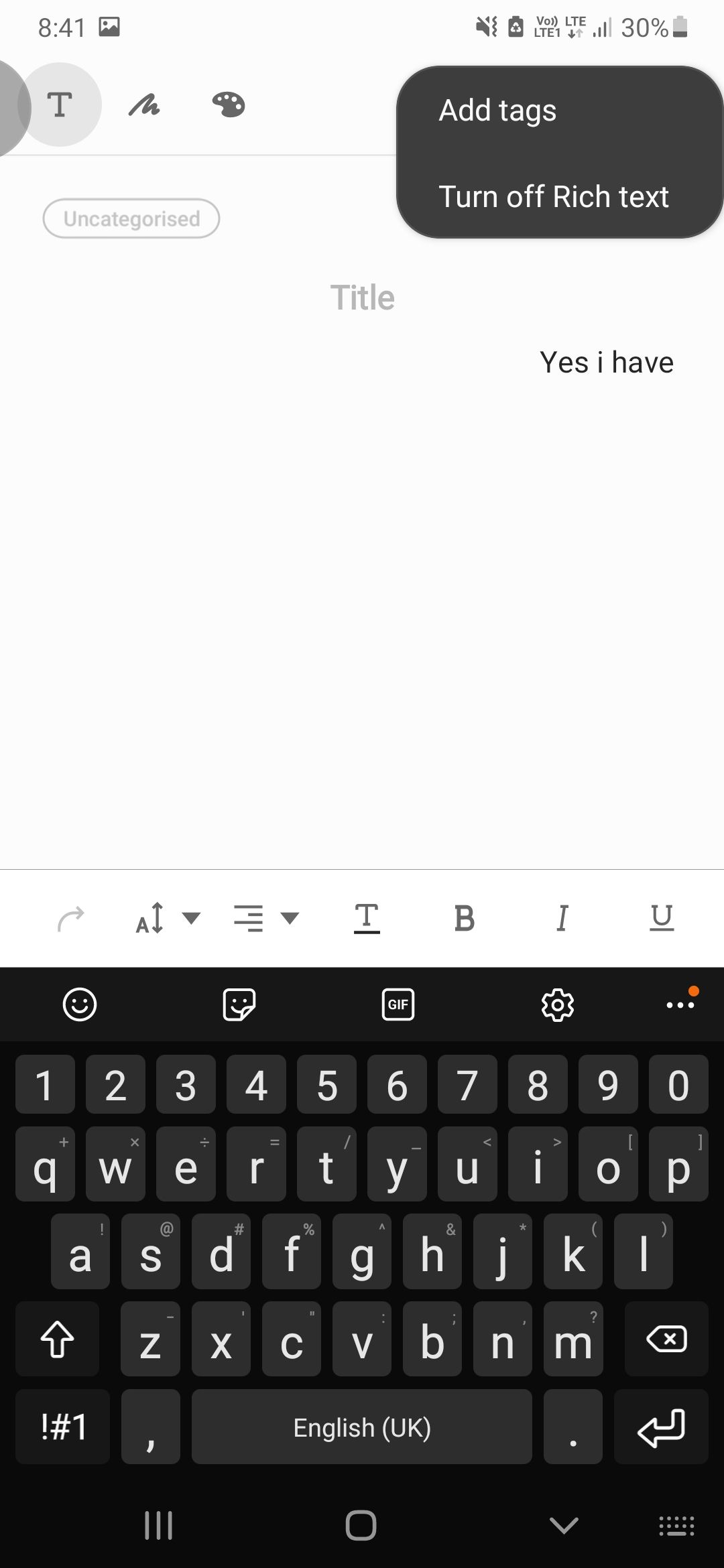This screenshot has width=724, height=1568.
Task: Open keyboard settings gear
Action: pos(558,1004)
